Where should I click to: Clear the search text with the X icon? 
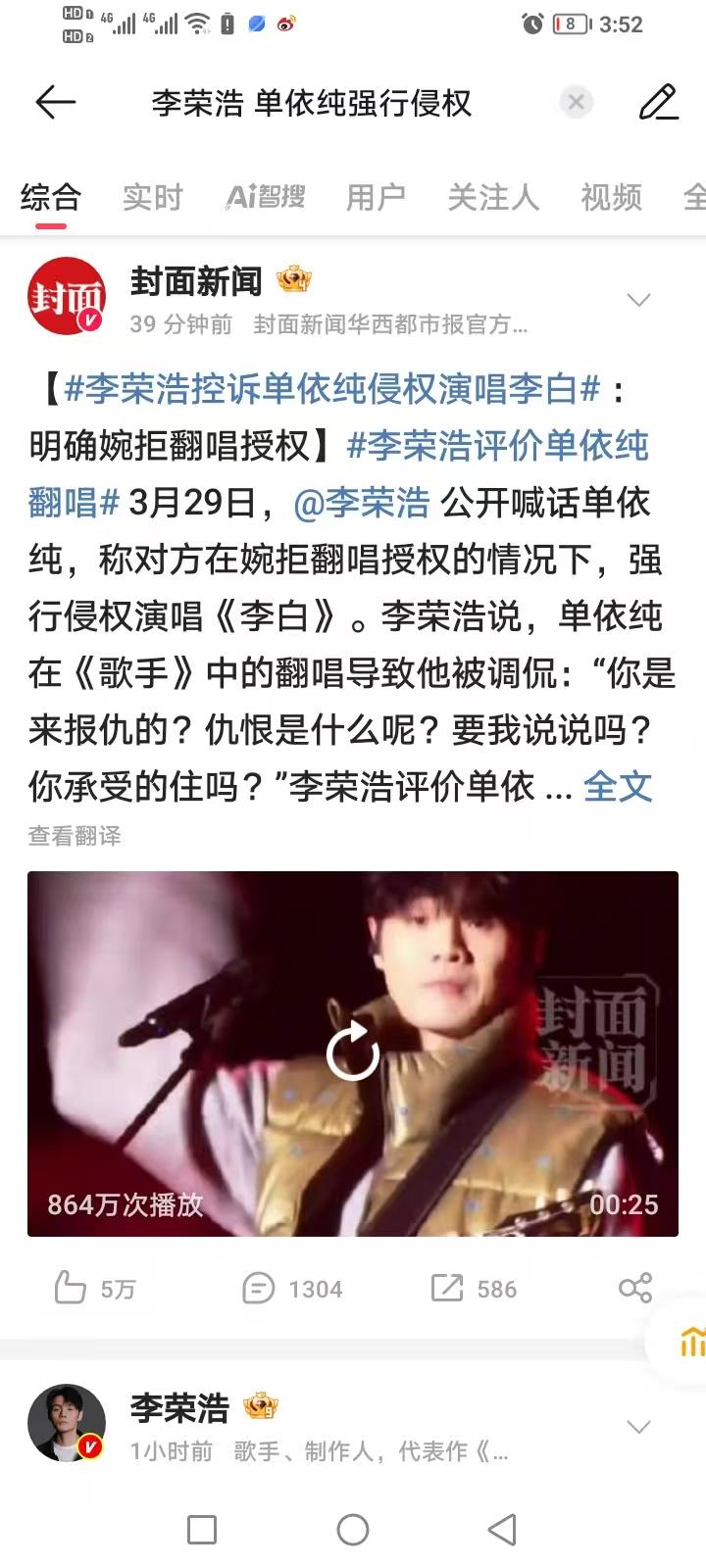point(576,102)
